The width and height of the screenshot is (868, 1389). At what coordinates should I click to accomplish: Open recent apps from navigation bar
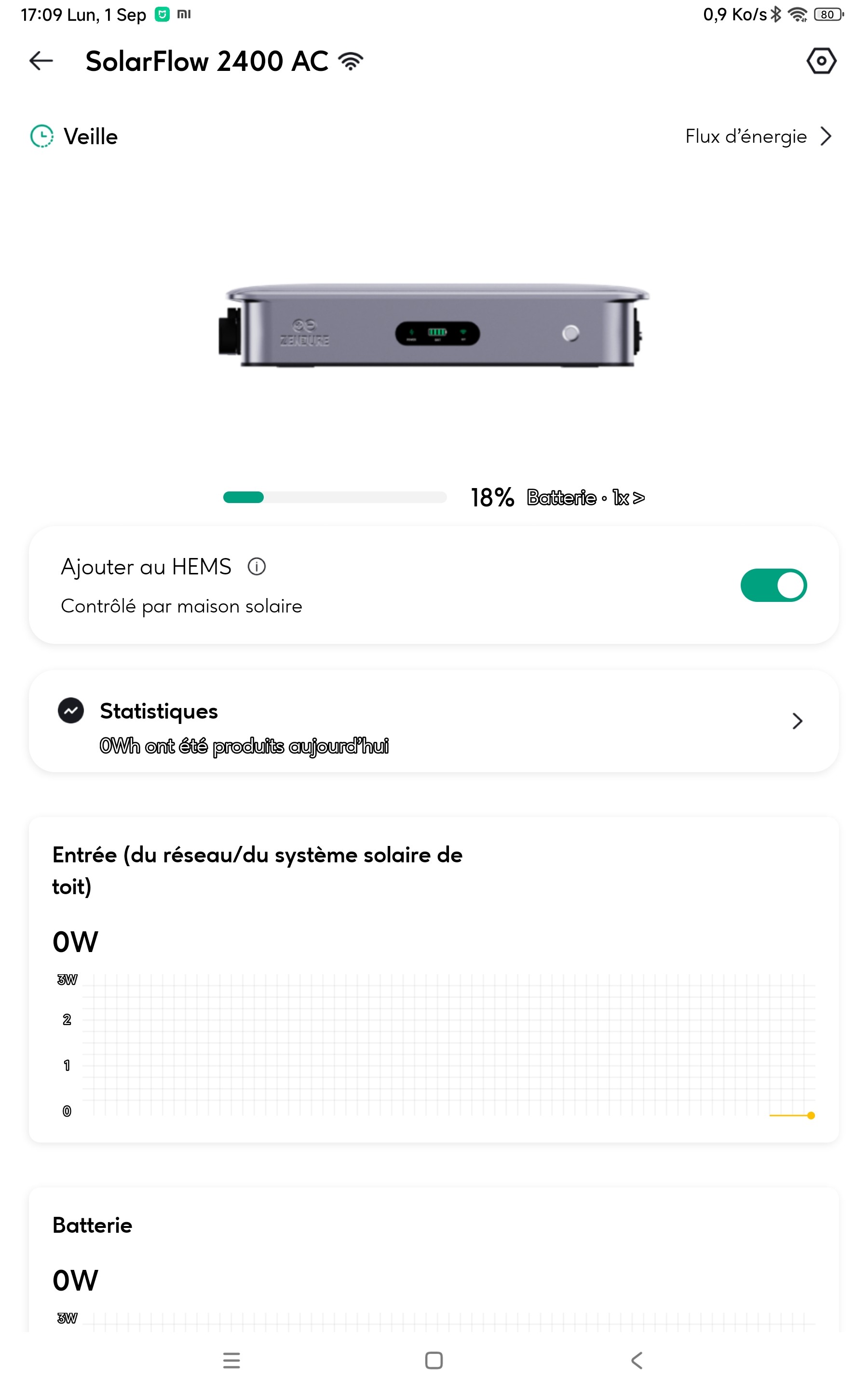click(x=231, y=1360)
